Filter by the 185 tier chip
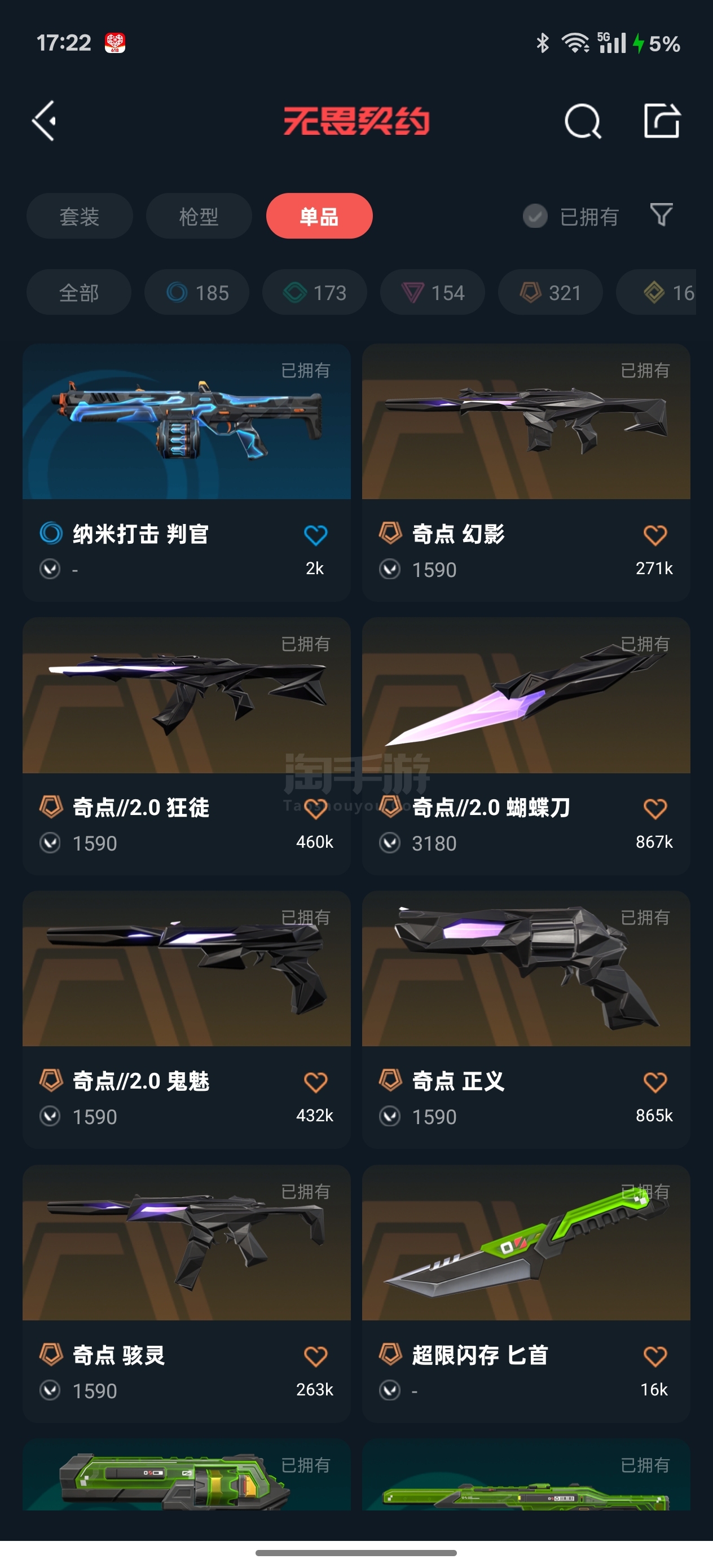713x1568 pixels. pyautogui.click(x=197, y=292)
